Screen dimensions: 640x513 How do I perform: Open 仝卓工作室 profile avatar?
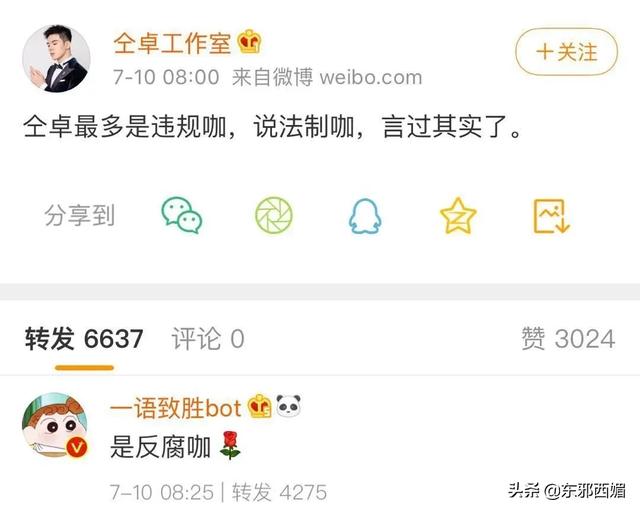tap(59, 57)
